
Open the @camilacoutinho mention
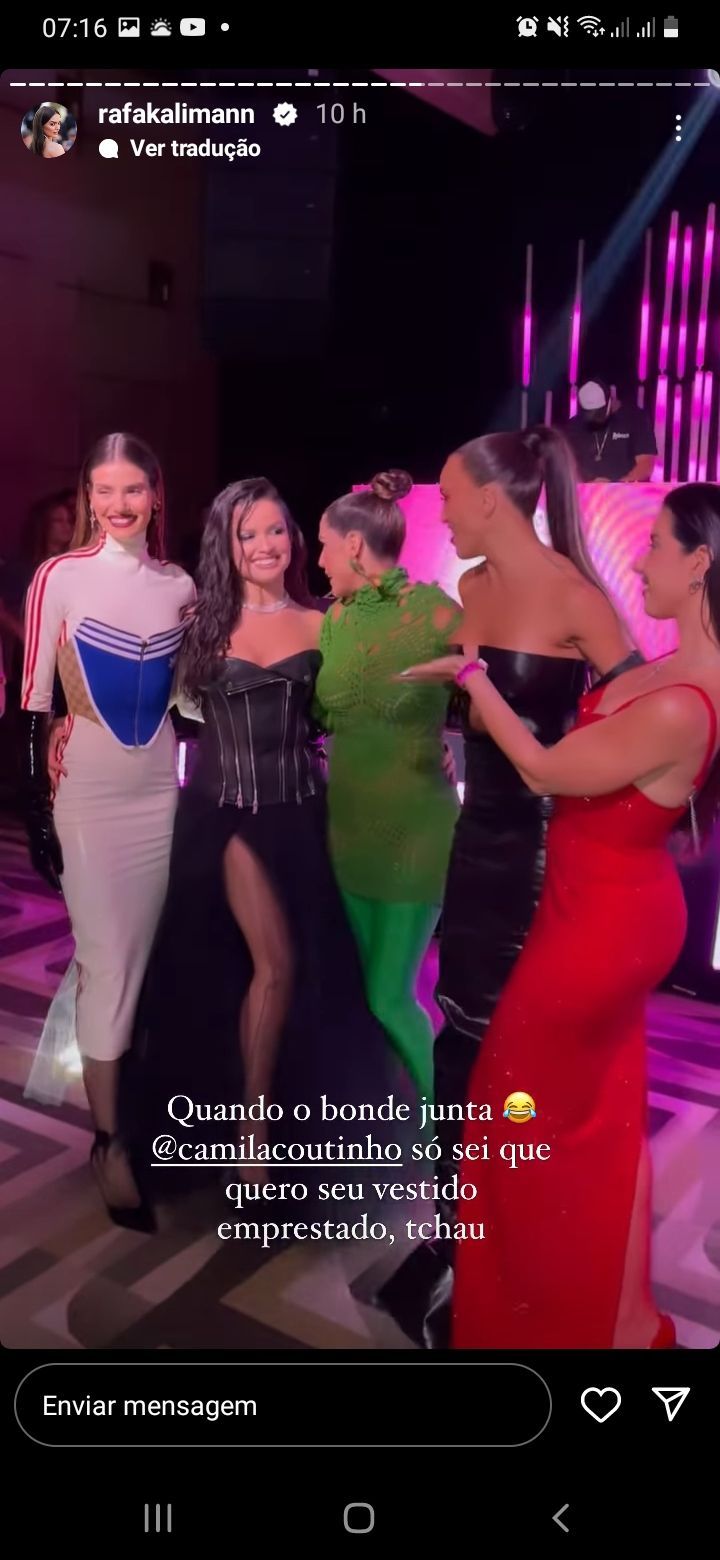coord(276,1150)
